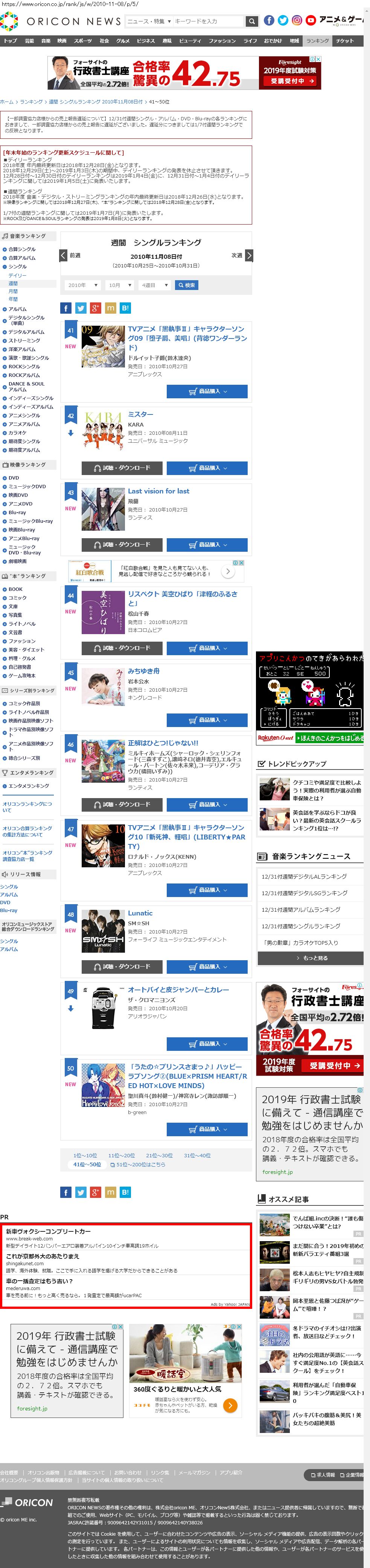Tap もっと見る under music ranking news
370x1568 pixels.
pos(311,958)
